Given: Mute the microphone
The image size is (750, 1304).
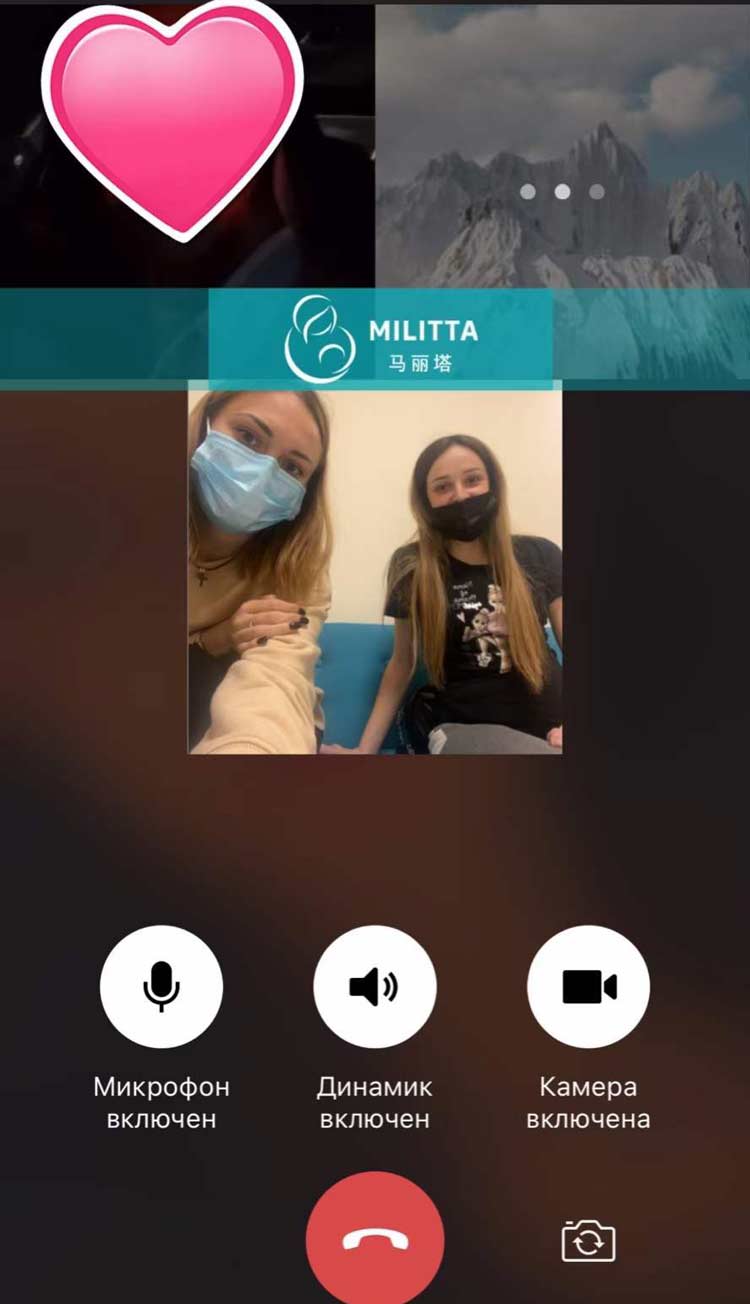Looking at the screenshot, I should pyautogui.click(x=161, y=986).
